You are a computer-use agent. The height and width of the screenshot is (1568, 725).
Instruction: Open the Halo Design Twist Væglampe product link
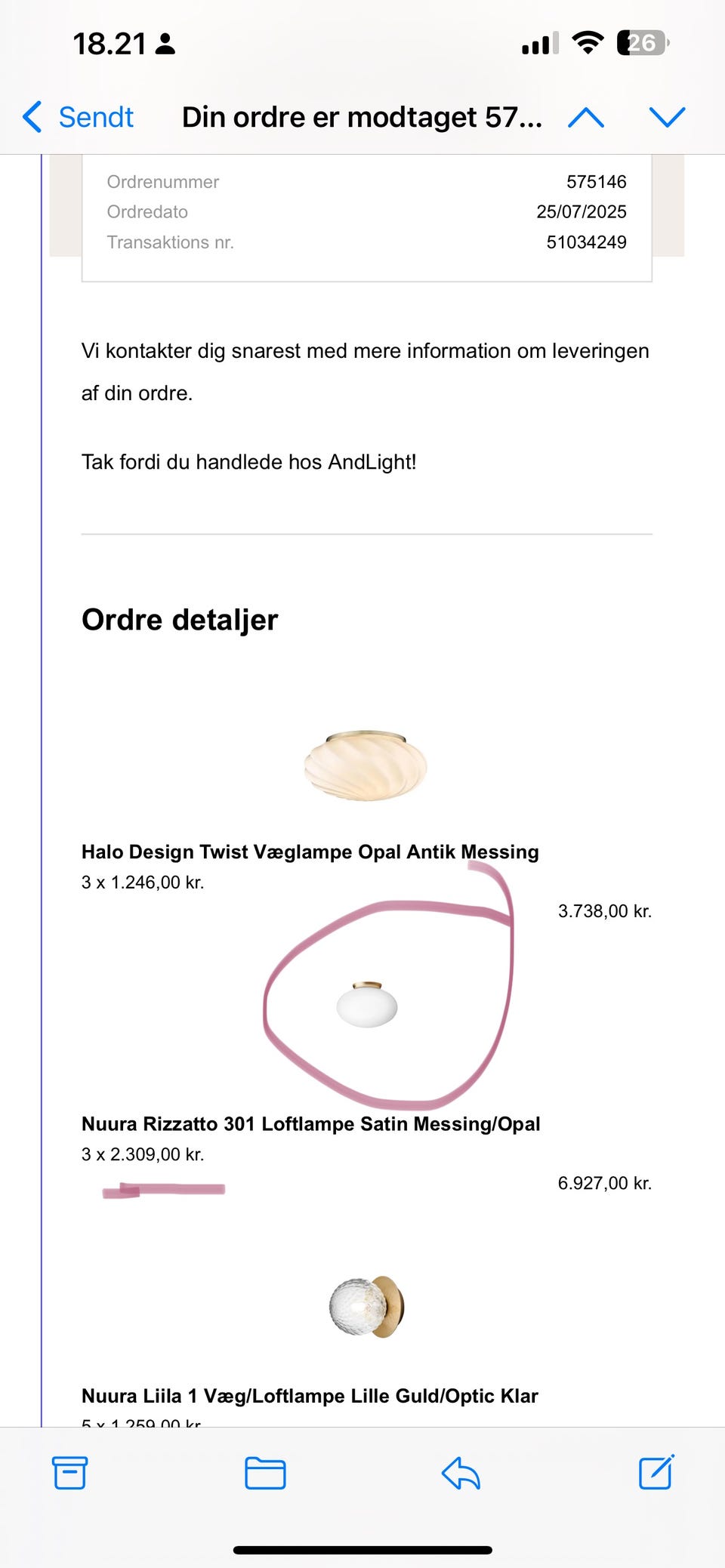310,851
